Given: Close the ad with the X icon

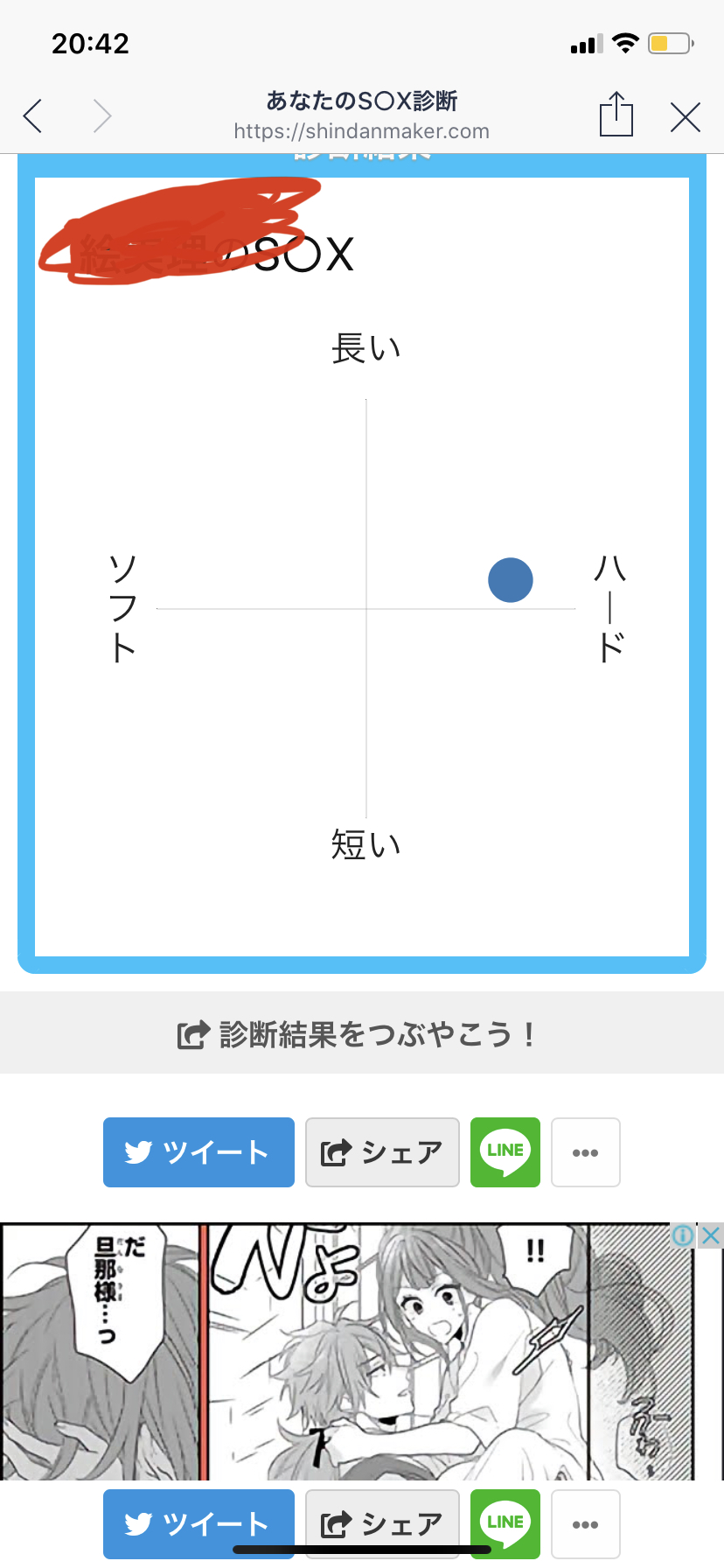Looking at the screenshot, I should pos(712,1235).
